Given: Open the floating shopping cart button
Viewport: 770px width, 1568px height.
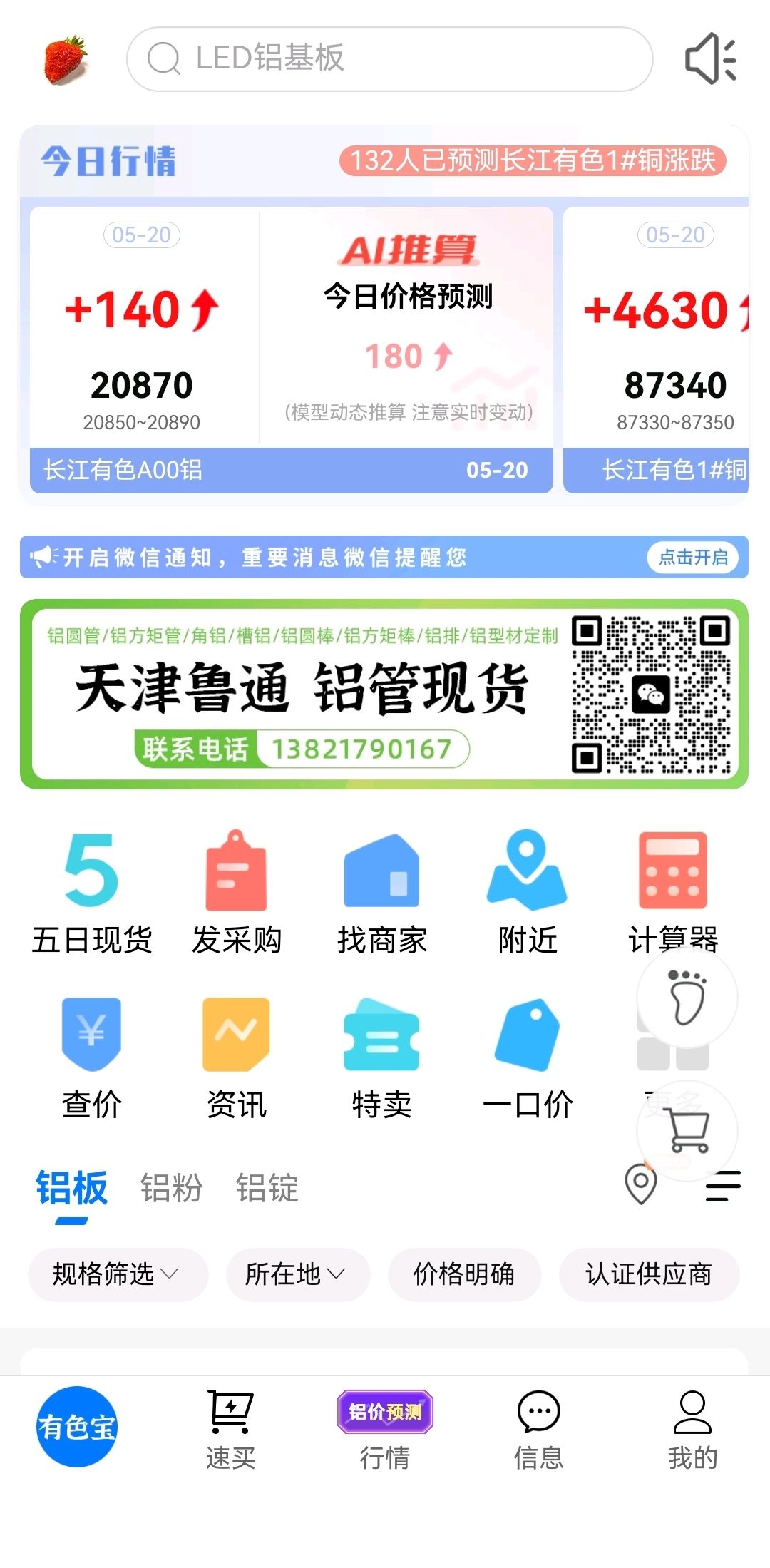Looking at the screenshot, I should [687, 1131].
